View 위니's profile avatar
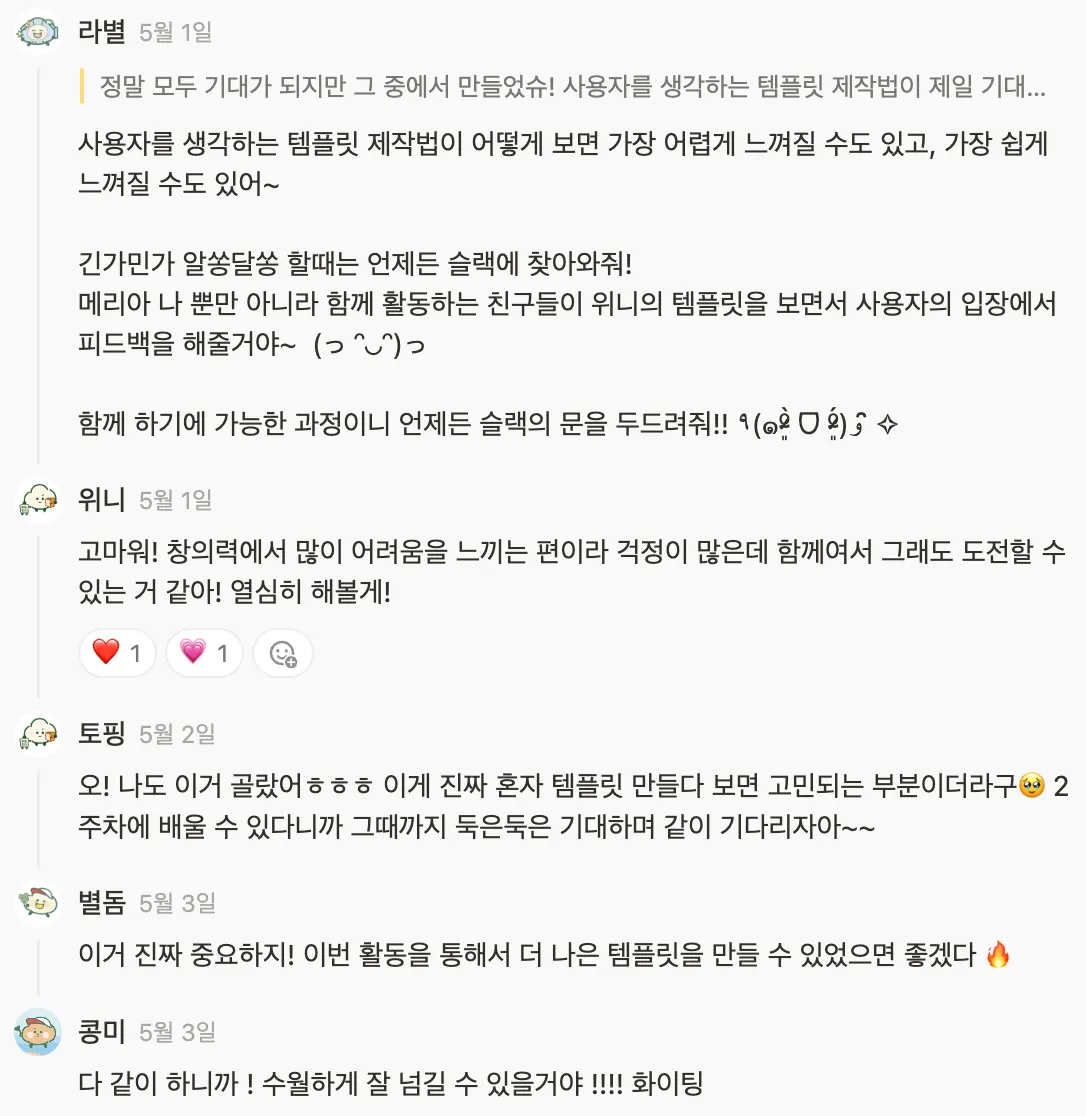The width and height of the screenshot is (1086, 1116). 38,500
